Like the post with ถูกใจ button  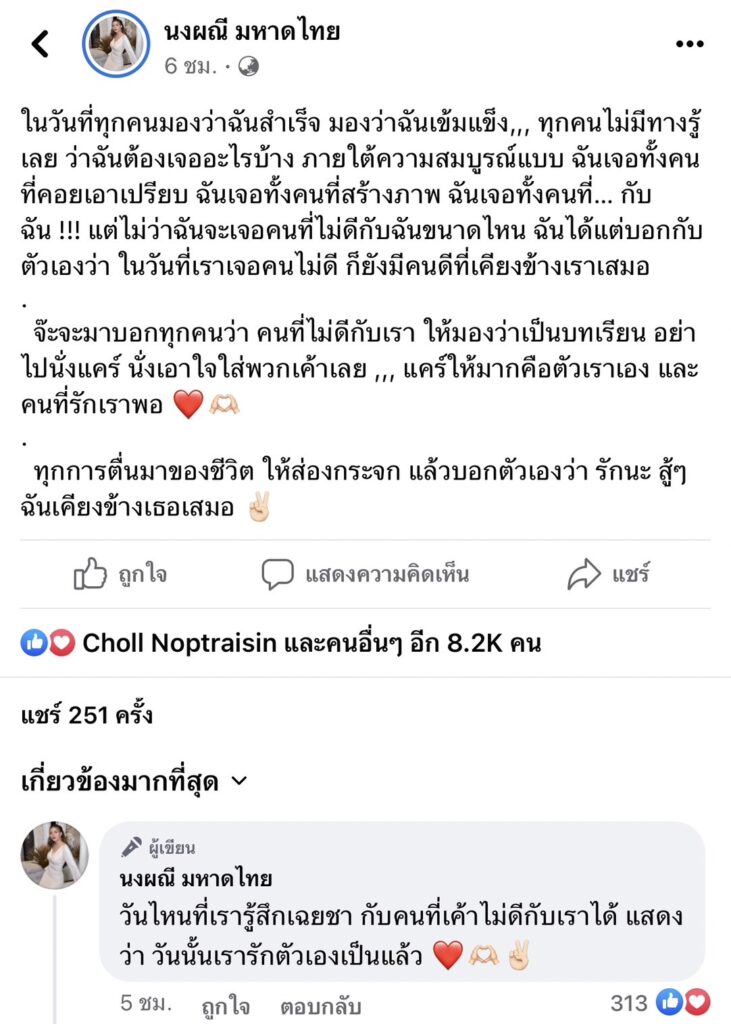pos(120,574)
